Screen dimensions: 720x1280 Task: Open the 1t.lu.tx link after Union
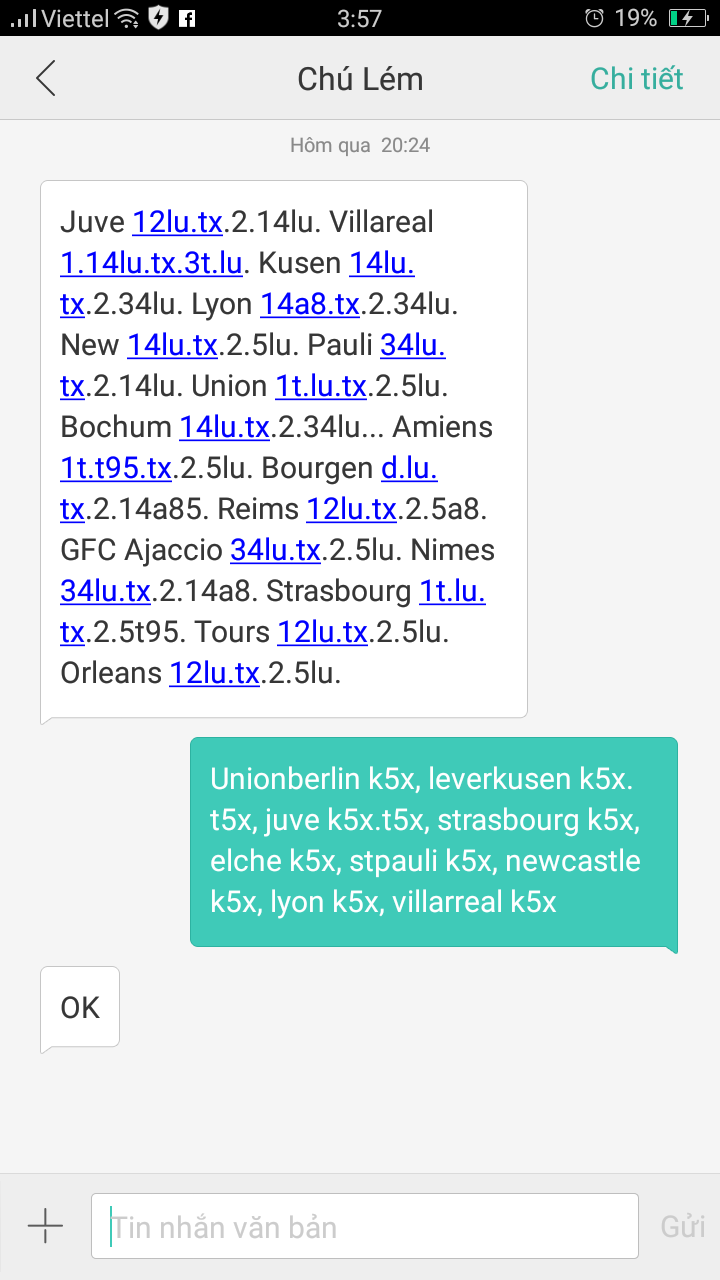click(321, 386)
